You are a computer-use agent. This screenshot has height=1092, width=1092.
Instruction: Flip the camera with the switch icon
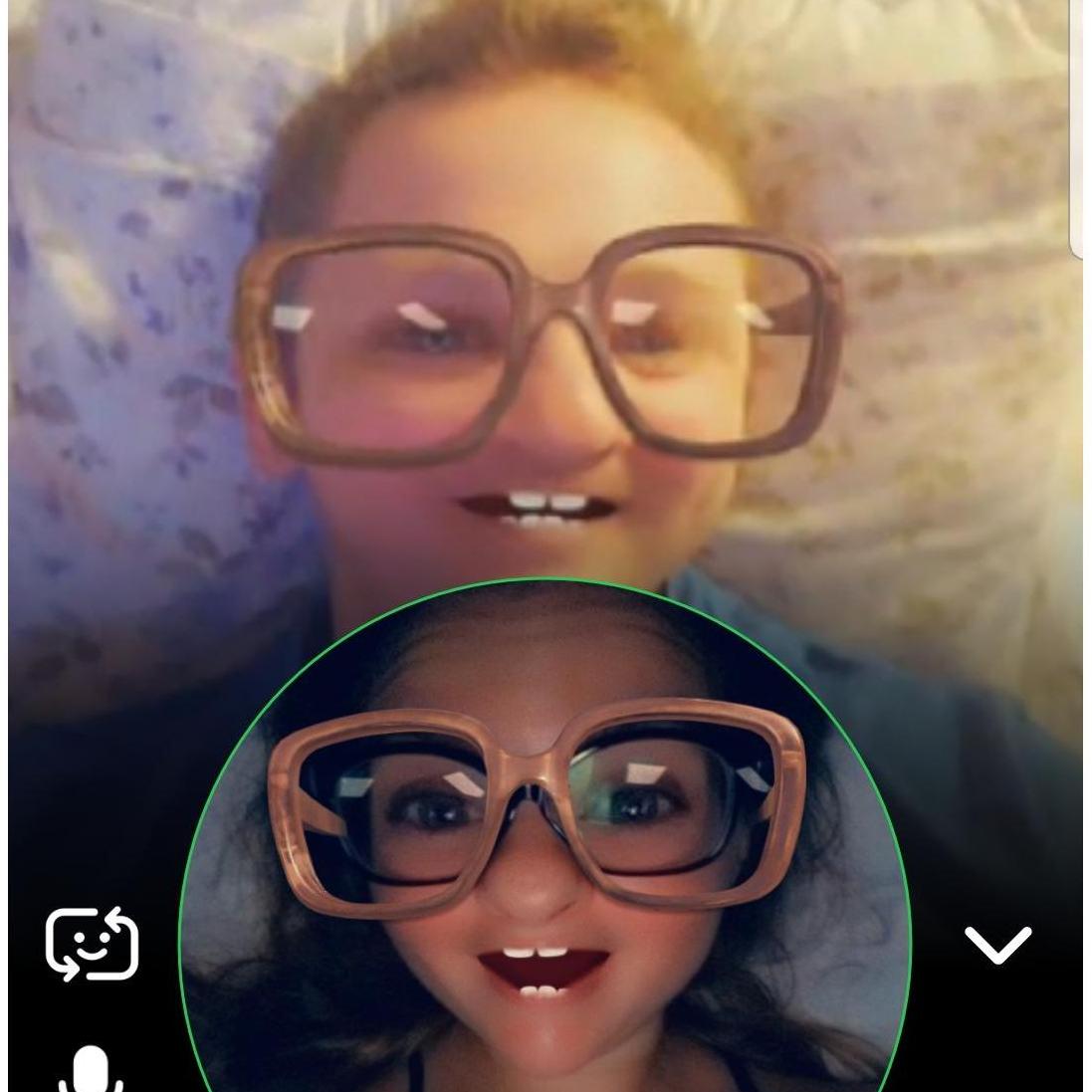coord(92,944)
